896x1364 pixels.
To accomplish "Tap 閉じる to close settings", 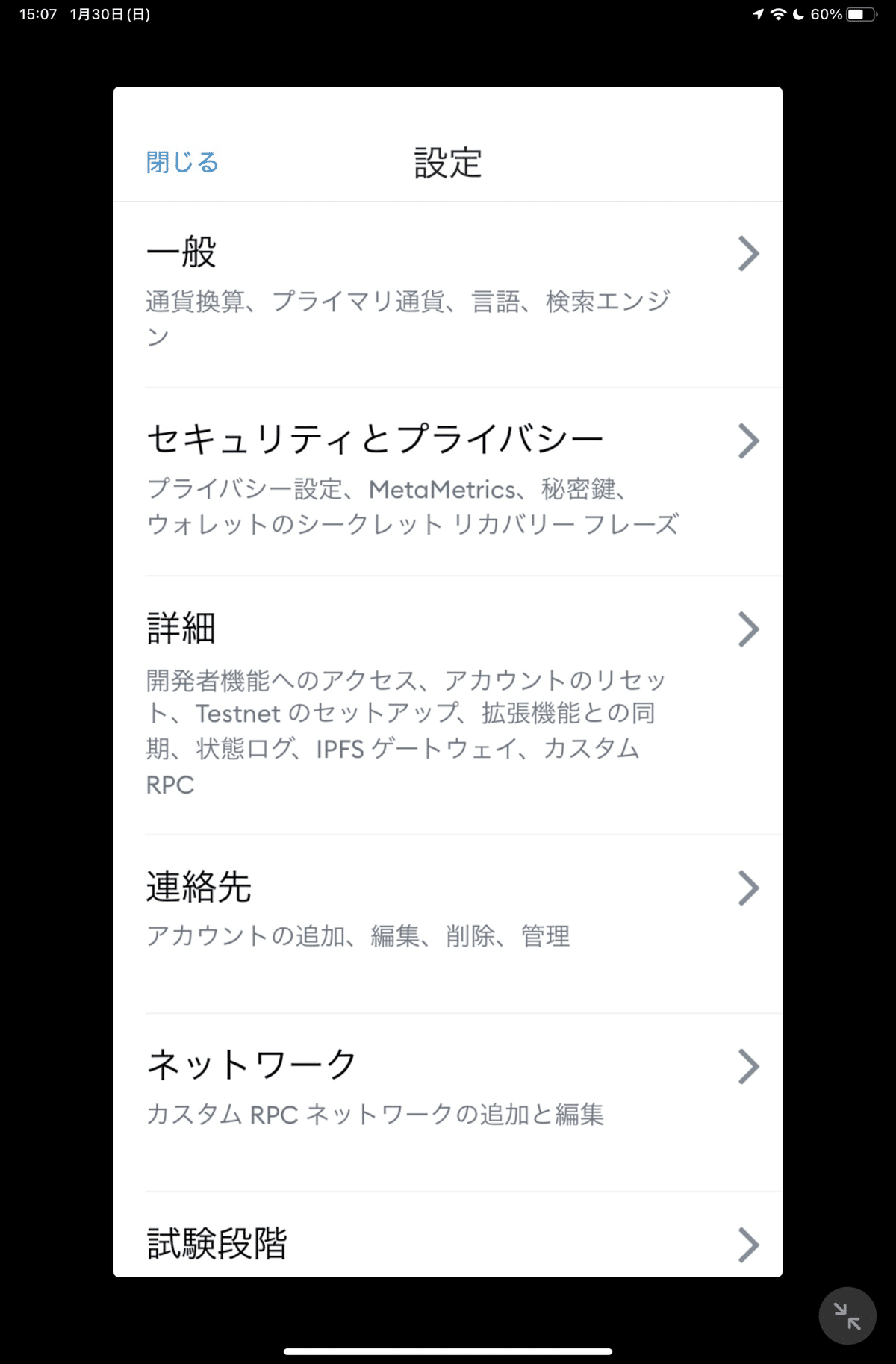I will (182, 162).
